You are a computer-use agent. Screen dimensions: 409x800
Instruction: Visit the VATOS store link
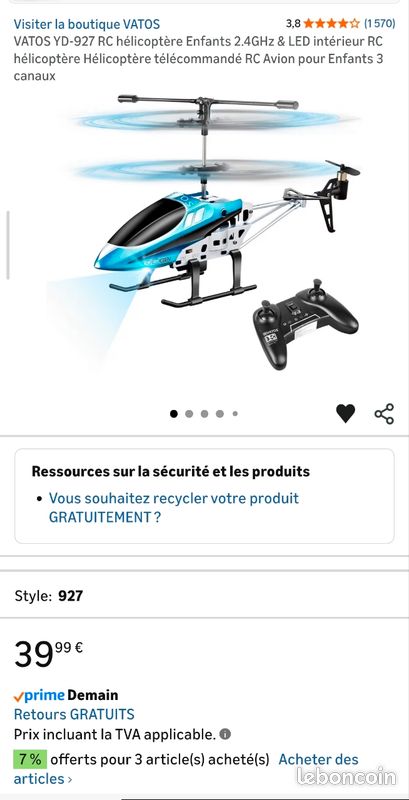point(87,24)
